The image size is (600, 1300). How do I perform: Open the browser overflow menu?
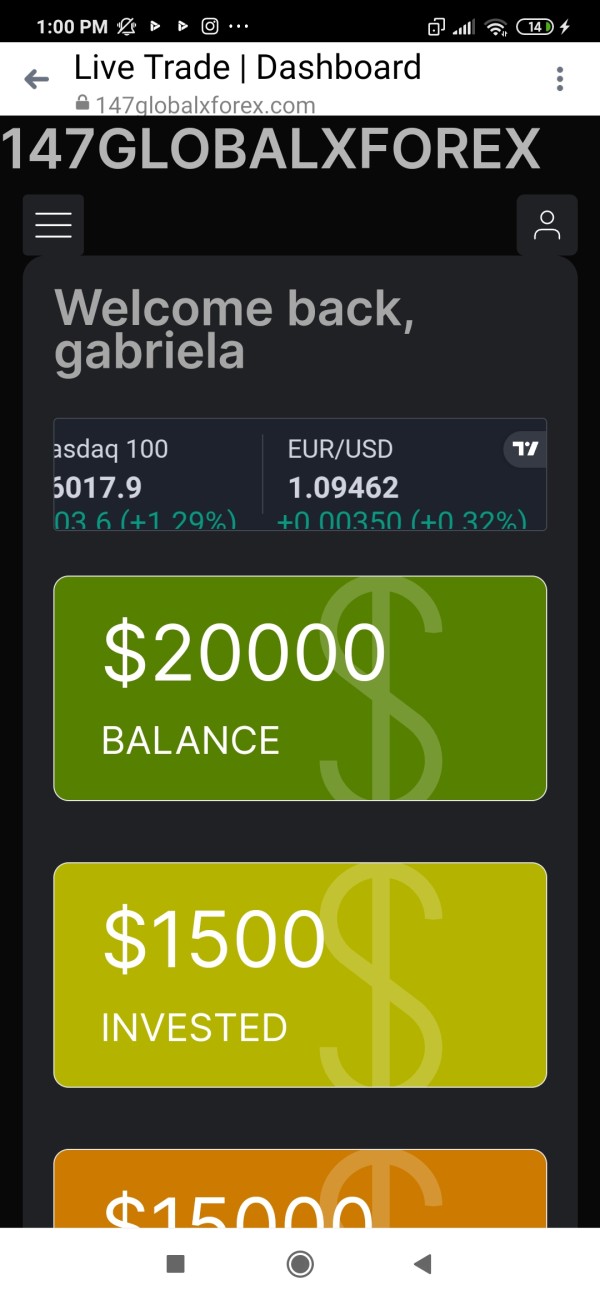point(560,79)
